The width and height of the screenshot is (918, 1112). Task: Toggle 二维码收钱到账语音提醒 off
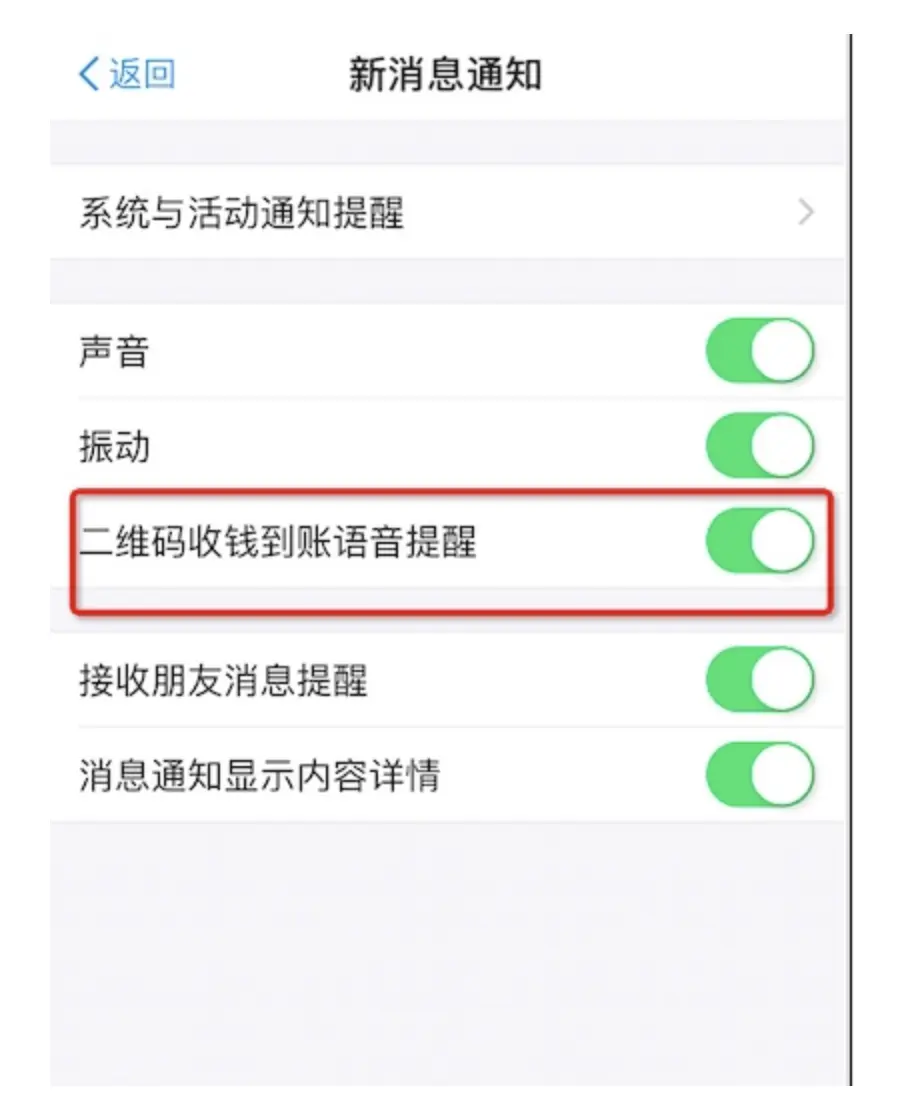[x=760, y=540]
